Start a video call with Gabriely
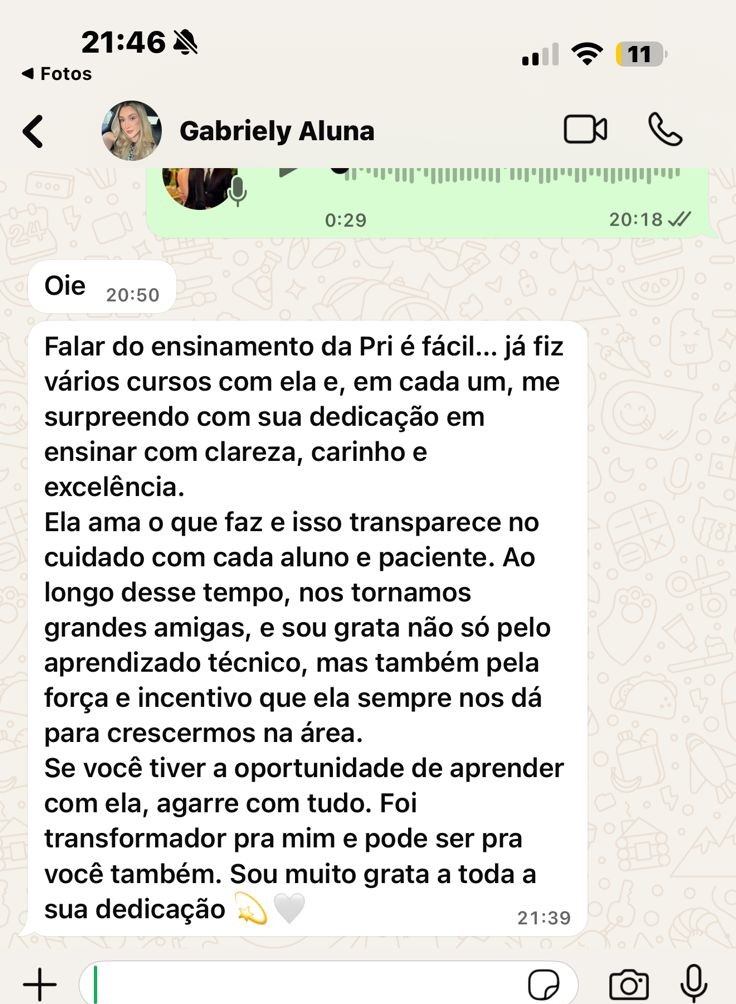 pos(585,130)
